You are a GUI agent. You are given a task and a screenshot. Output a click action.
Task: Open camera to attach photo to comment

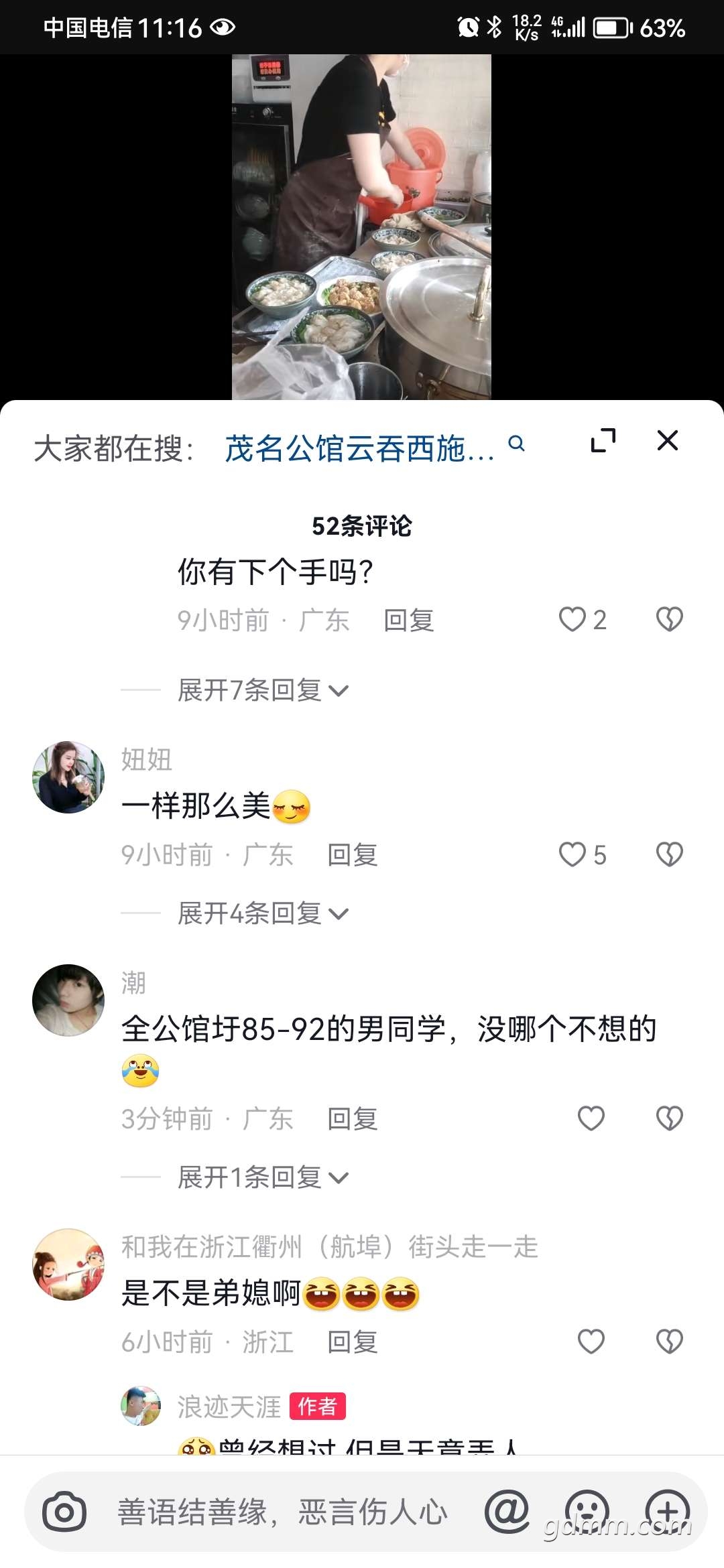pos(64,1512)
